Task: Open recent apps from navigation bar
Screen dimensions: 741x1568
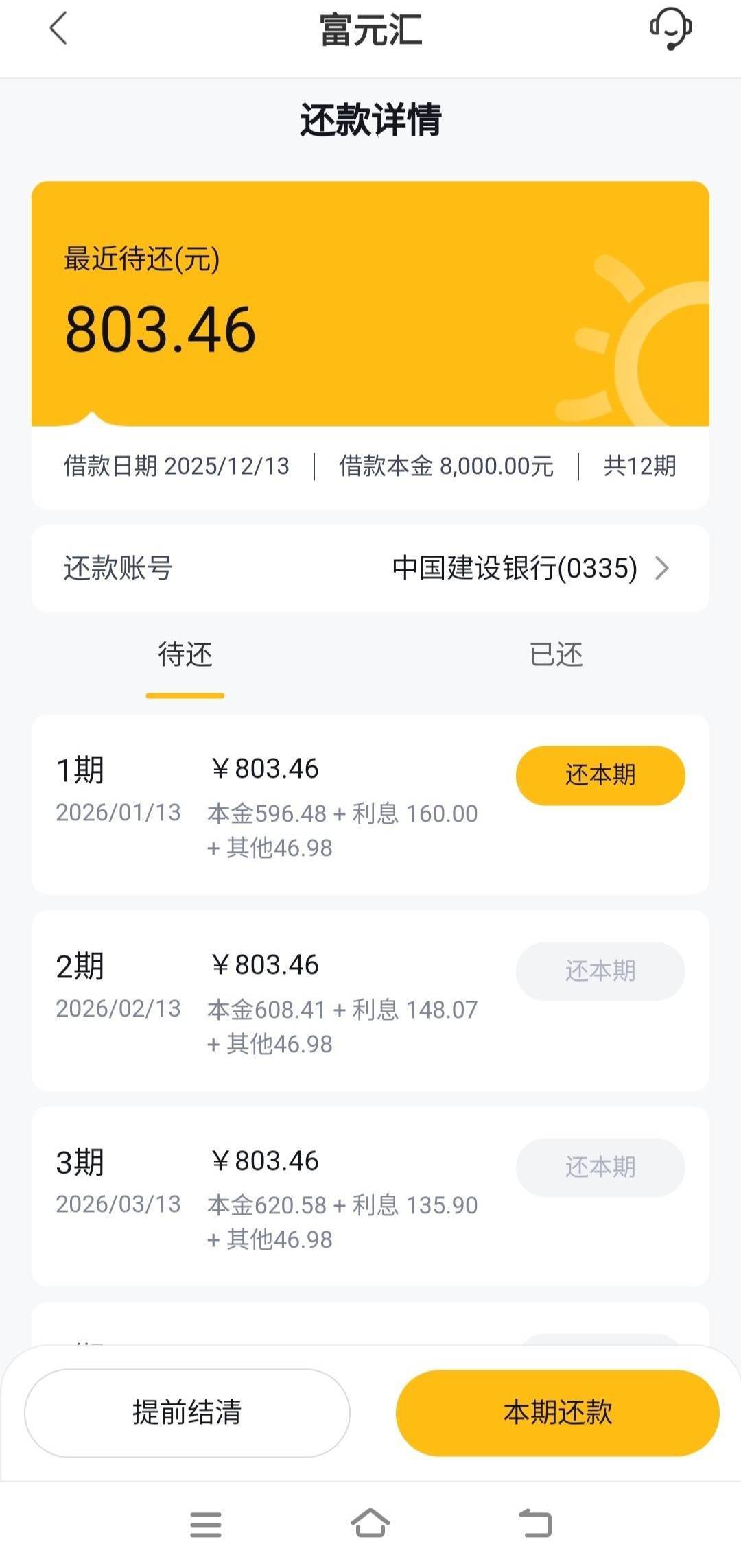Action: 206,1524
